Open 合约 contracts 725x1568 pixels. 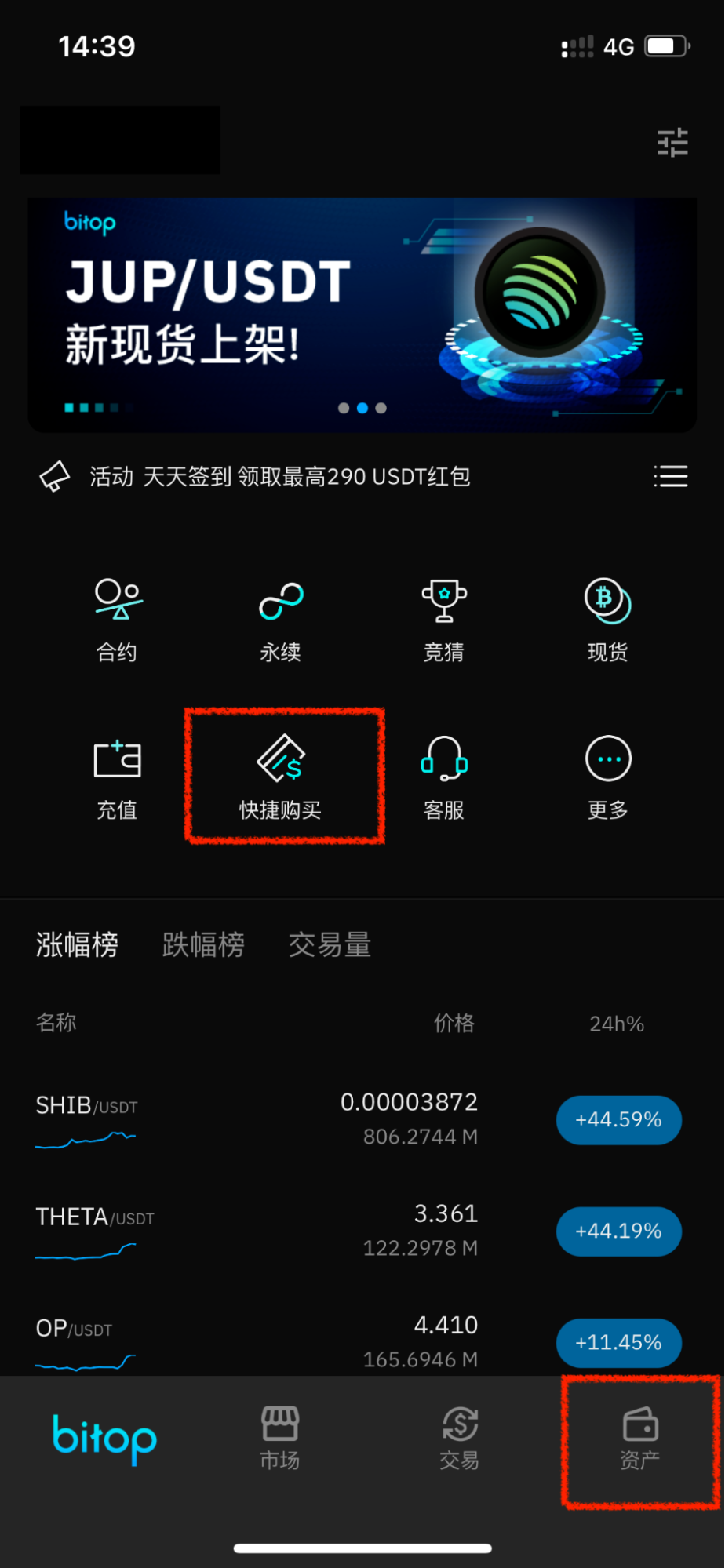pos(118,620)
